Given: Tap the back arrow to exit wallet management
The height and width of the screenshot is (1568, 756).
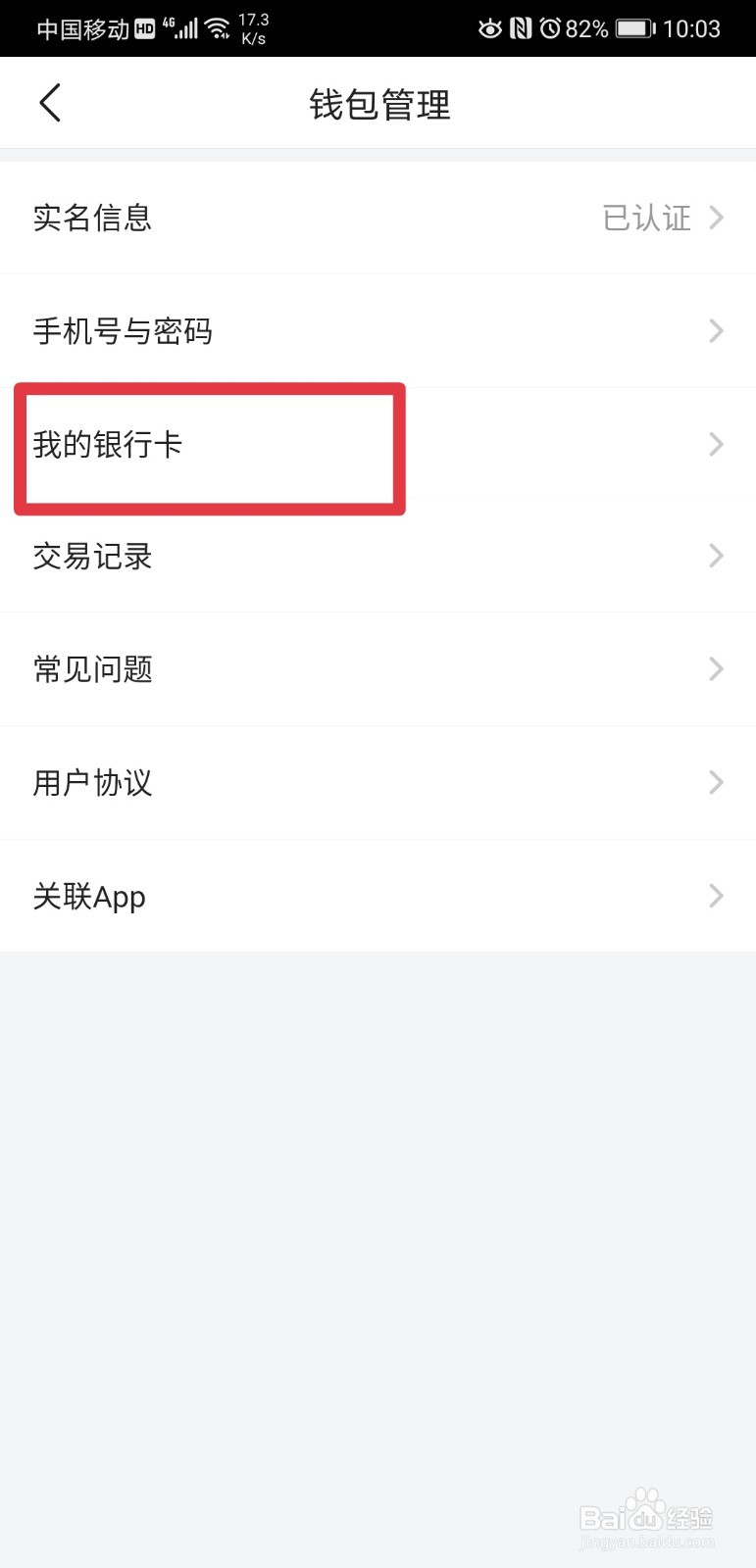Looking at the screenshot, I should (50, 102).
